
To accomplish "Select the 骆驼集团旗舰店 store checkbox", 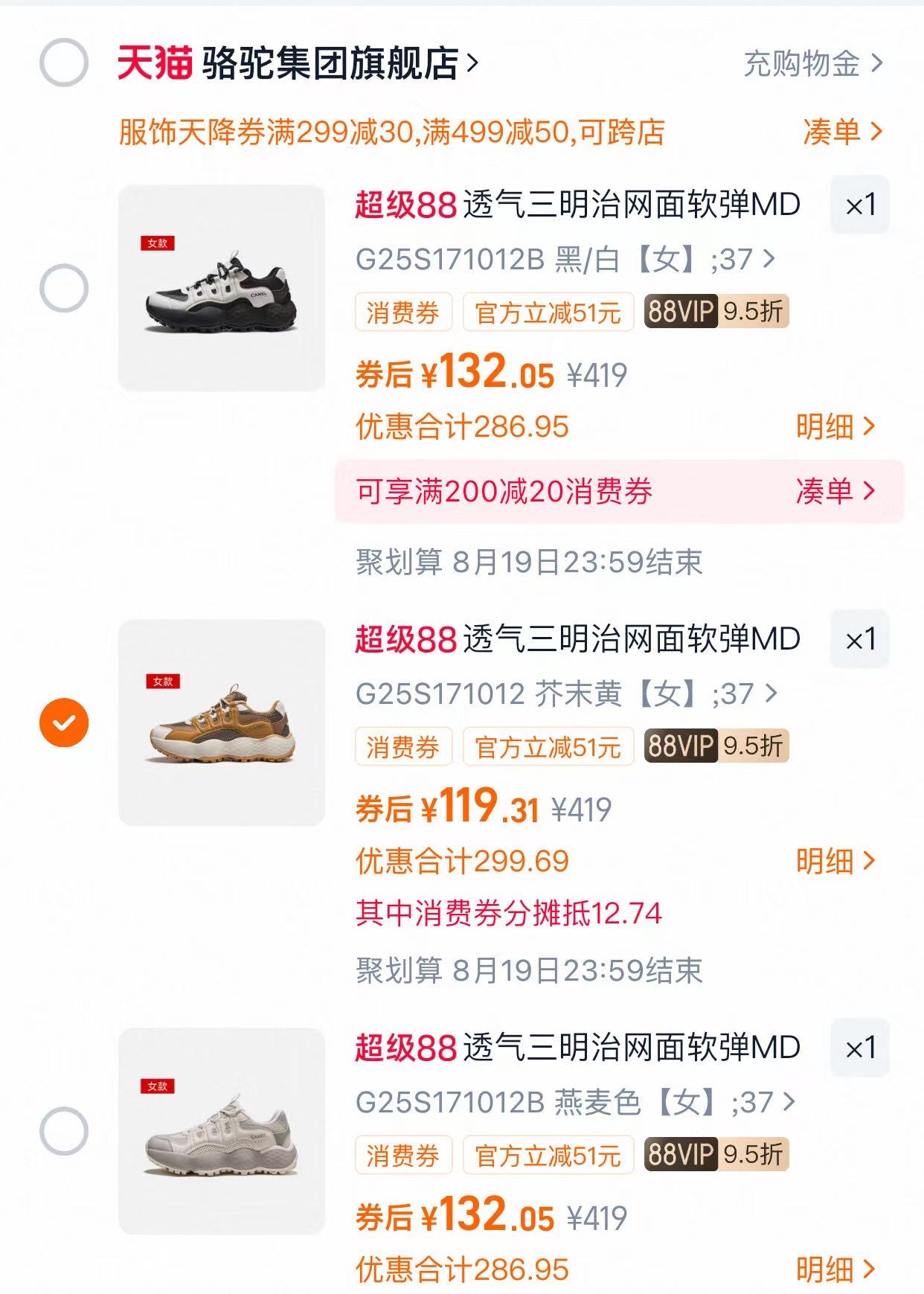I will pos(64,63).
